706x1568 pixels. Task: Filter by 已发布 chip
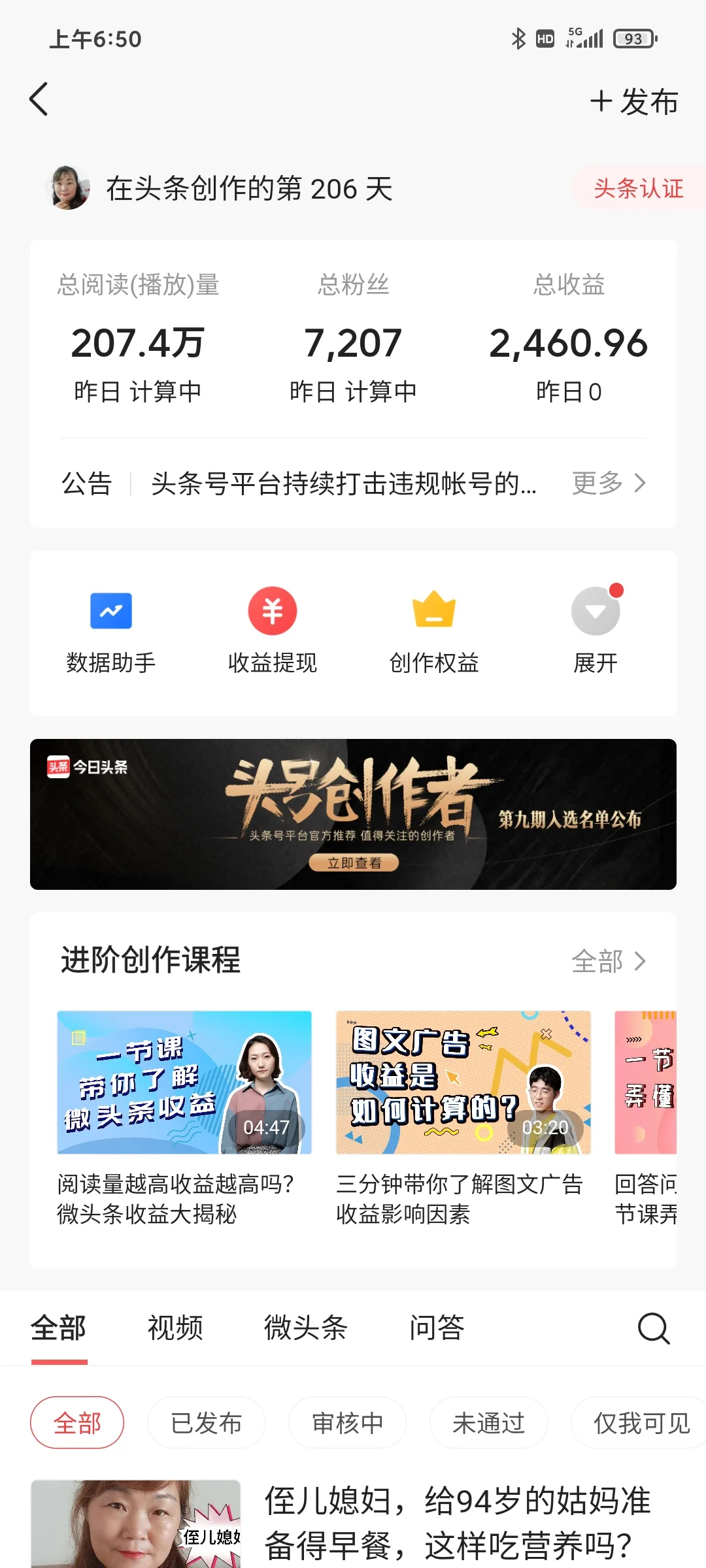coord(207,1423)
